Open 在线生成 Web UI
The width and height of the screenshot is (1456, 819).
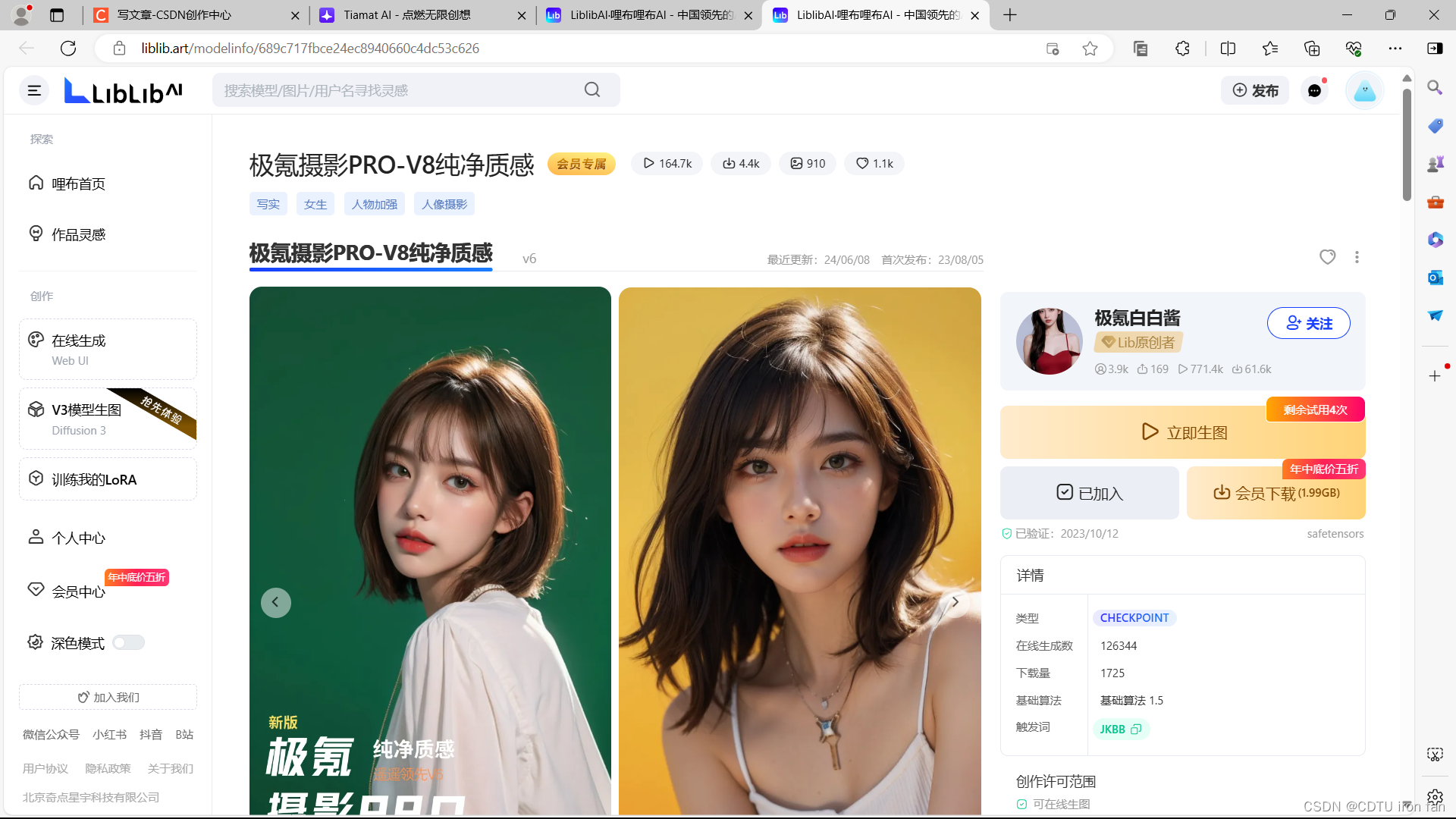click(108, 349)
